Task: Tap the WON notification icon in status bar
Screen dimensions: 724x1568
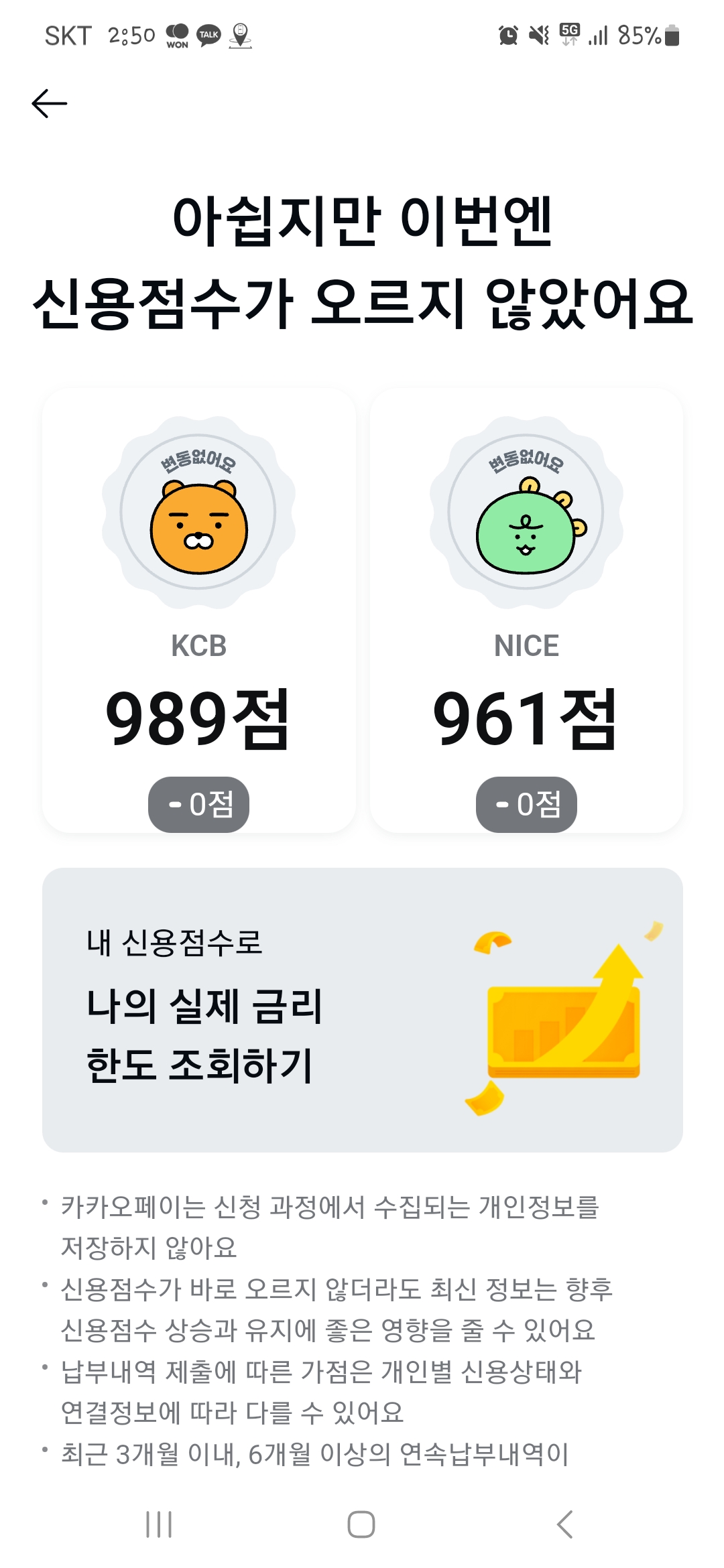Action: 176,37
